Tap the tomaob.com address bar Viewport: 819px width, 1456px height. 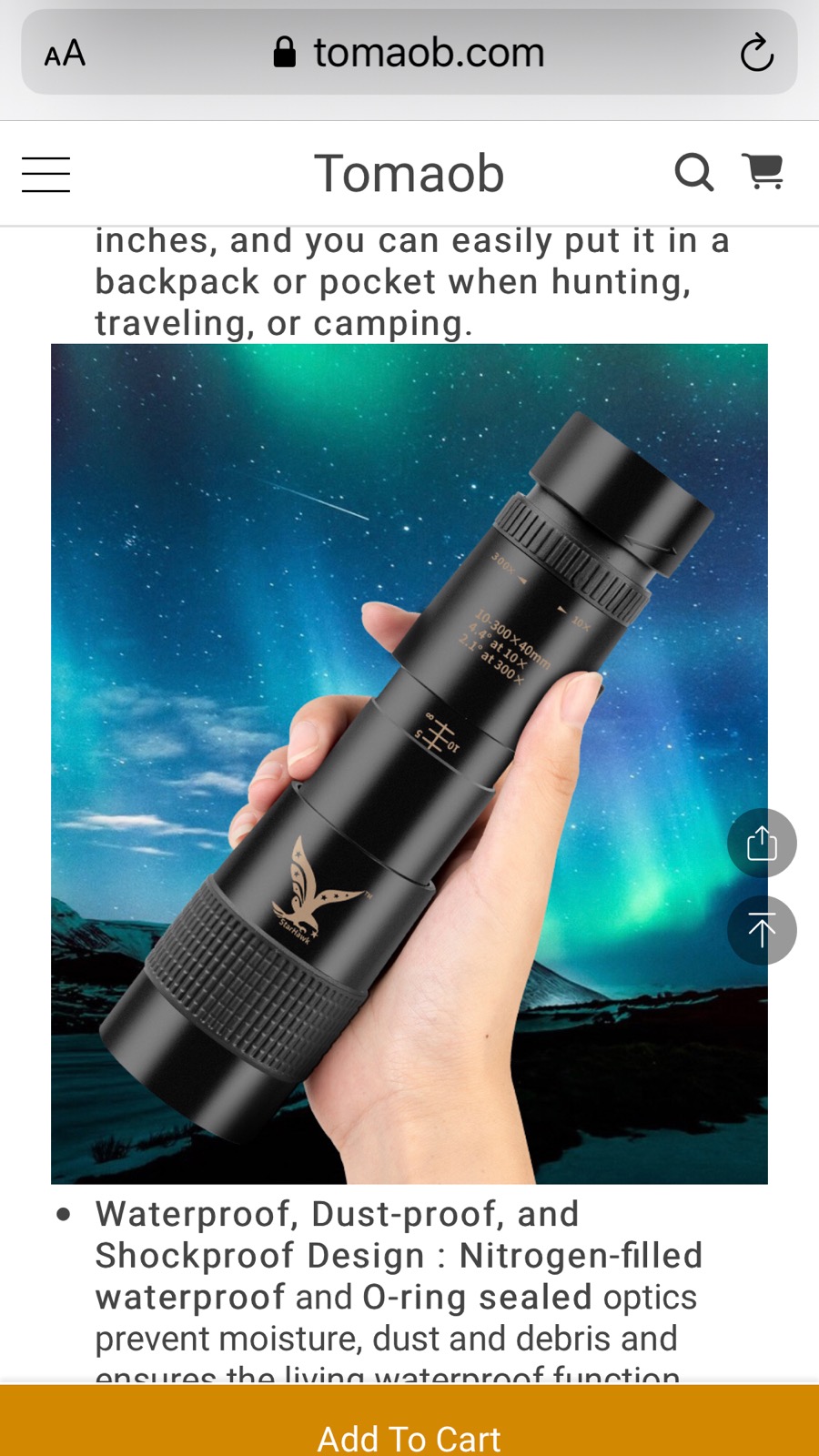[409, 52]
